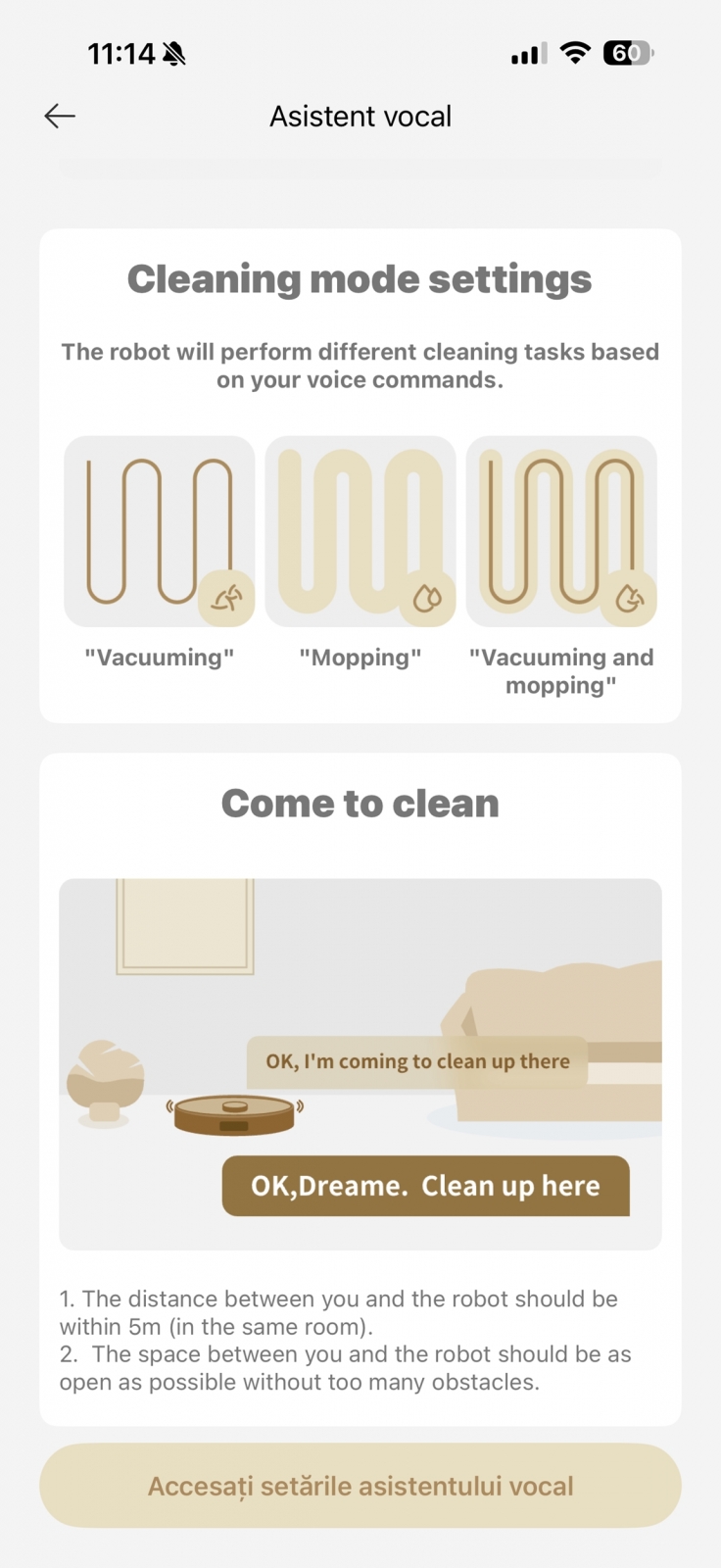Go back using the top-left arrow
Image resolution: width=721 pixels, height=1568 pixels.
coord(60,116)
